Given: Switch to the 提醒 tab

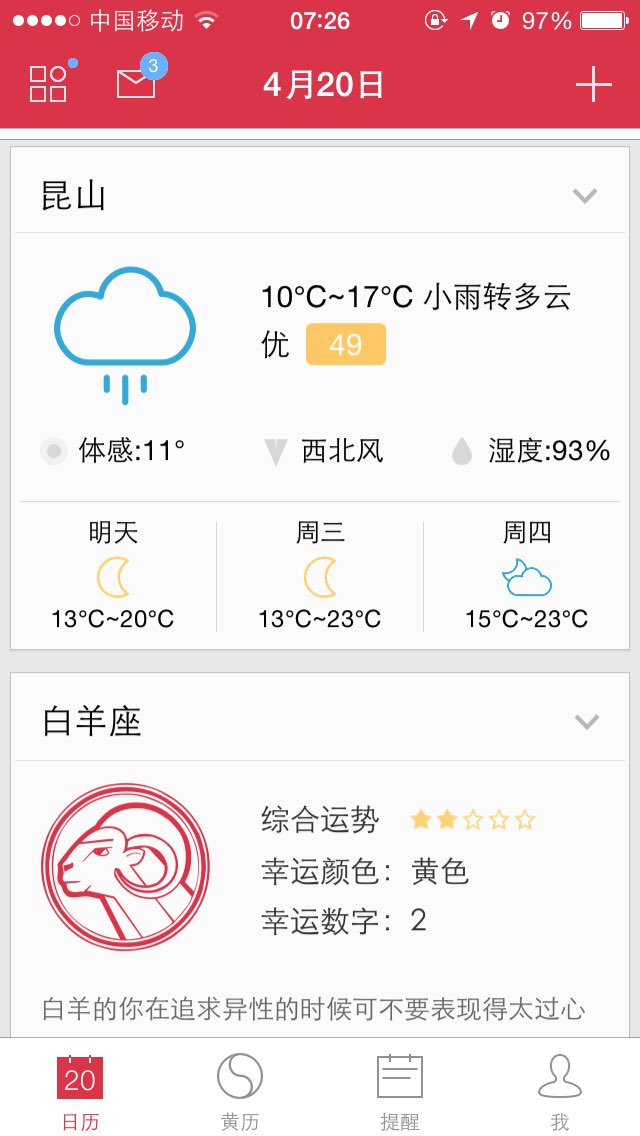Looking at the screenshot, I should click(x=400, y=1090).
